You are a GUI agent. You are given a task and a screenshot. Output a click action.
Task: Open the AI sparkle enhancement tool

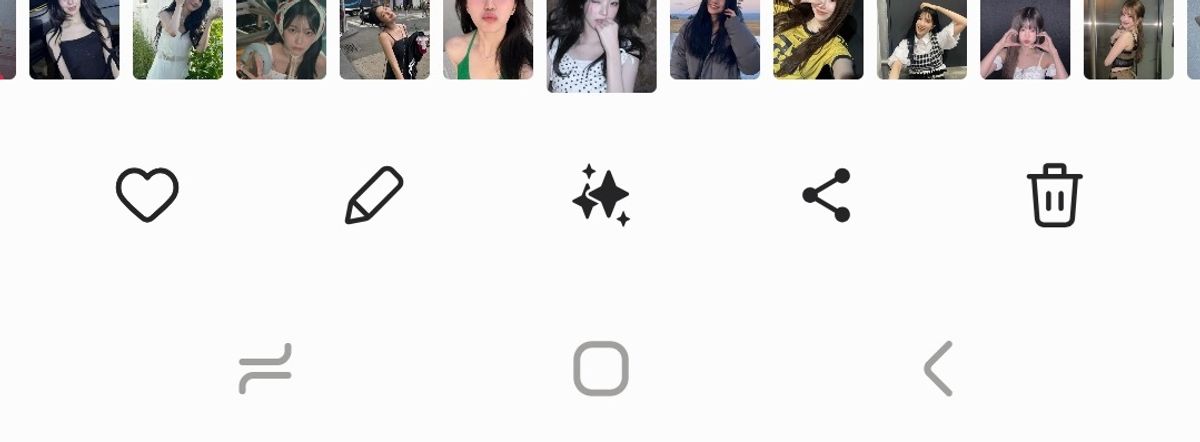pyautogui.click(x=601, y=195)
